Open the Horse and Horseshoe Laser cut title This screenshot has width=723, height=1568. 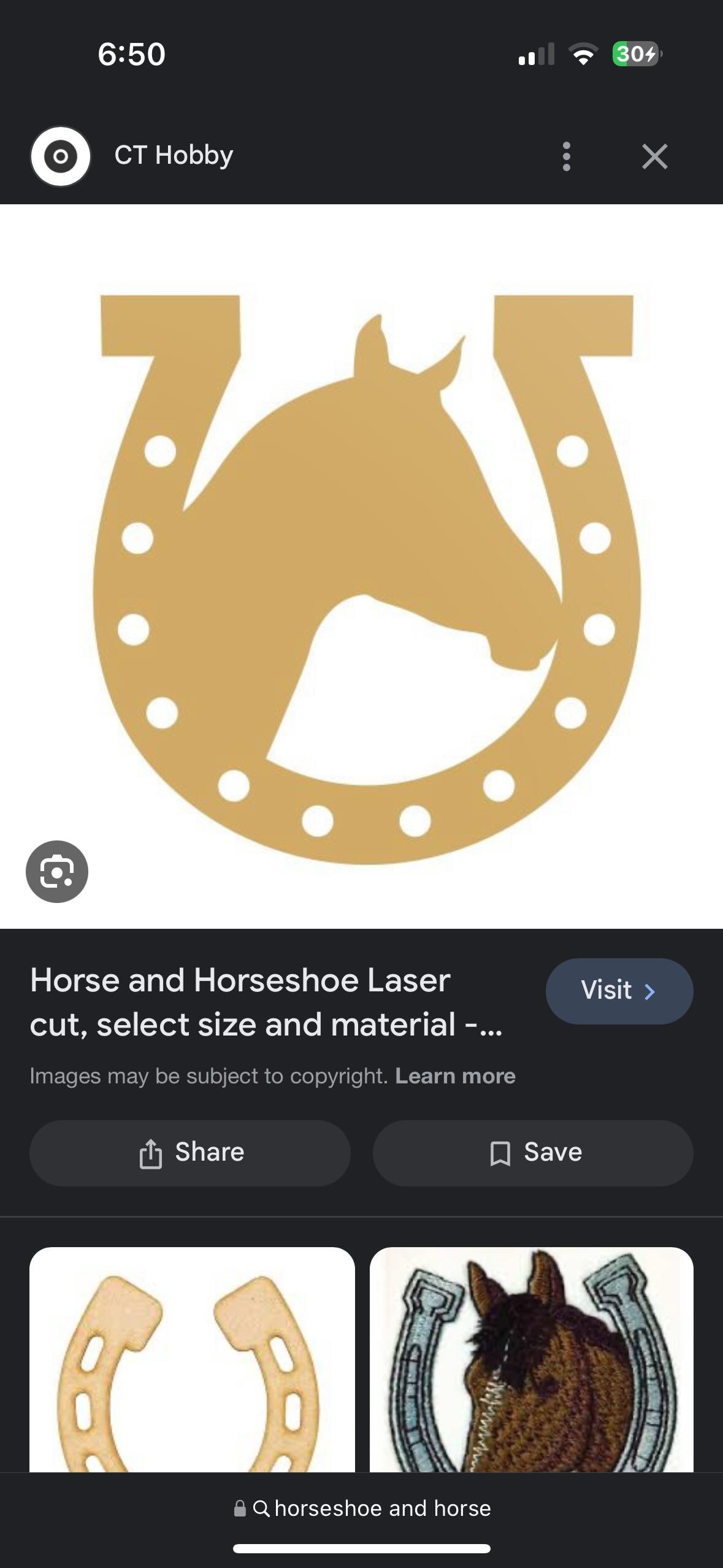(x=266, y=1002)
